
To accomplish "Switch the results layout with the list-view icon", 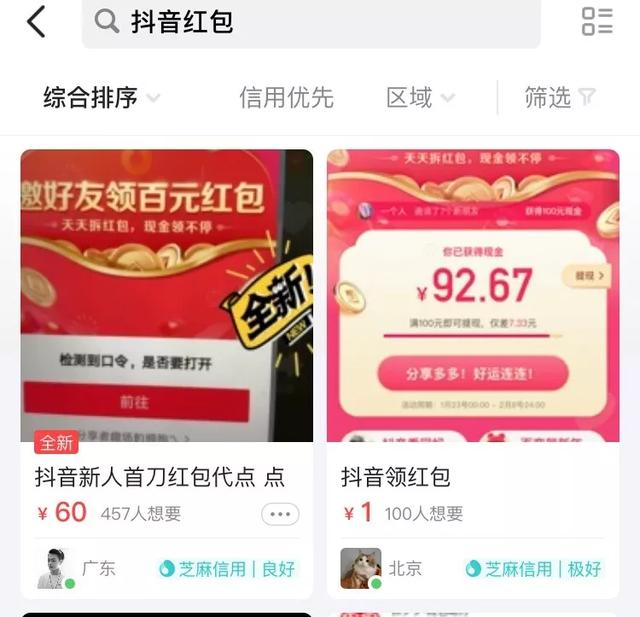I will coord(597,21).
